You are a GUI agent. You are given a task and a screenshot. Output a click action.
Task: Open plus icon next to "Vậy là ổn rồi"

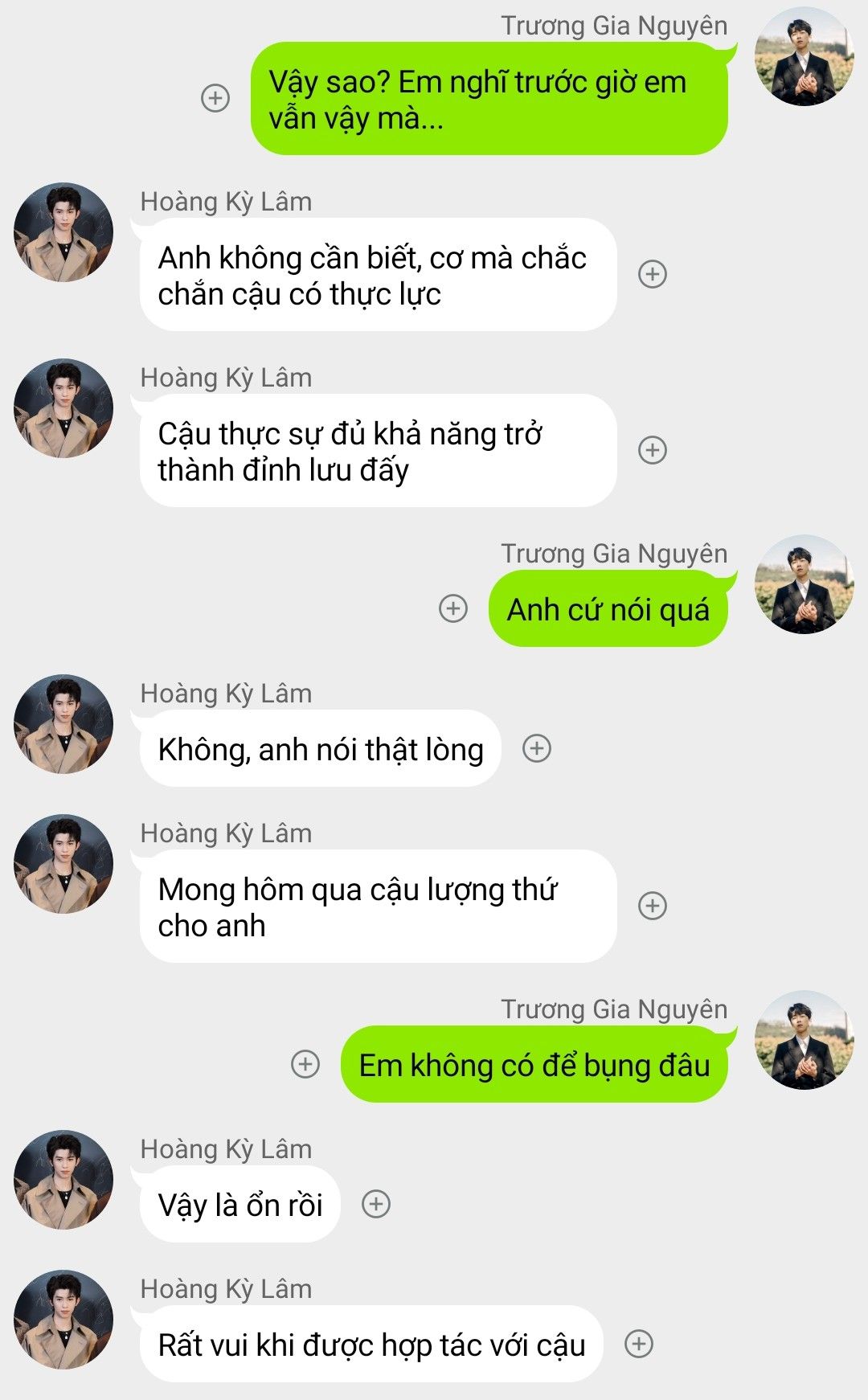coord(376,1204)
